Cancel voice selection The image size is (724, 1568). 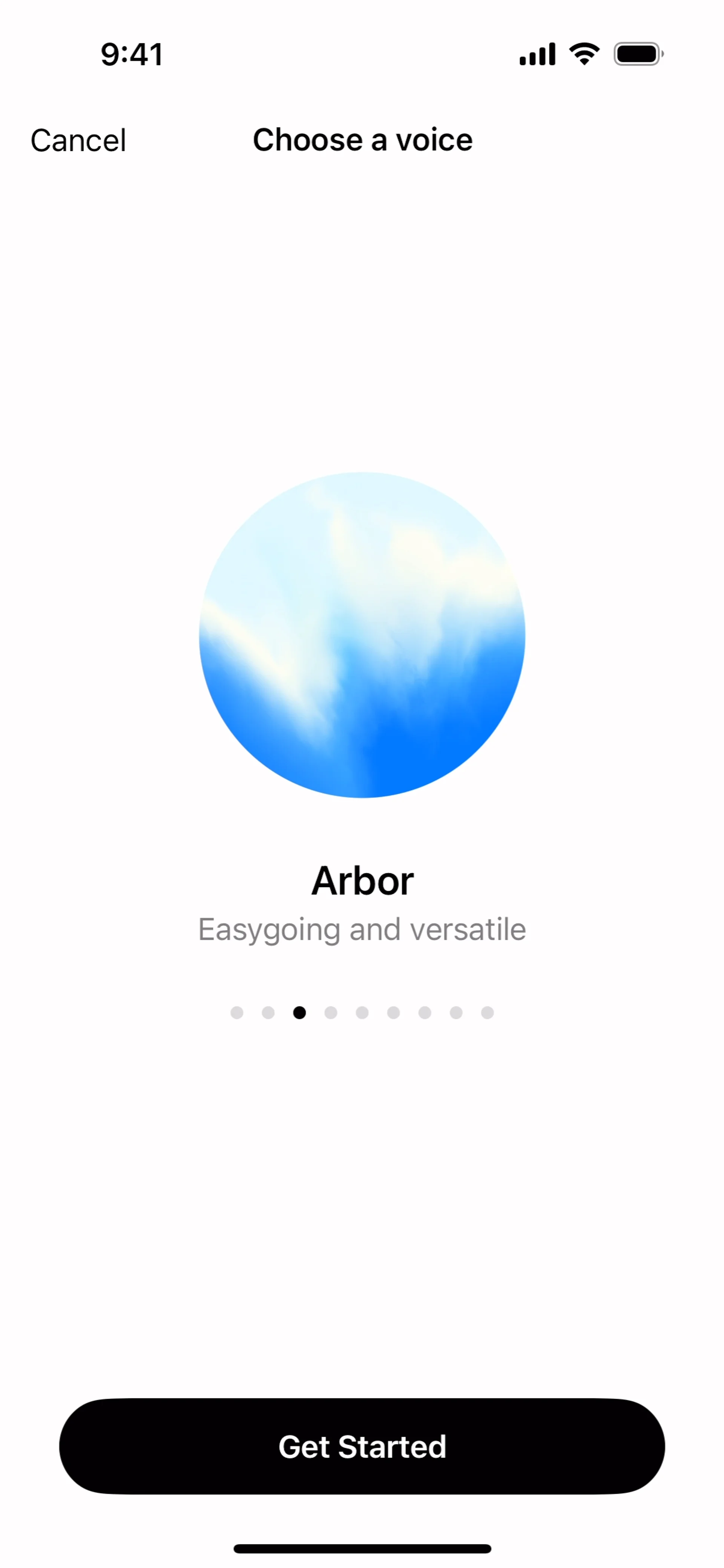pyautogui.click(x=78, y=141)
